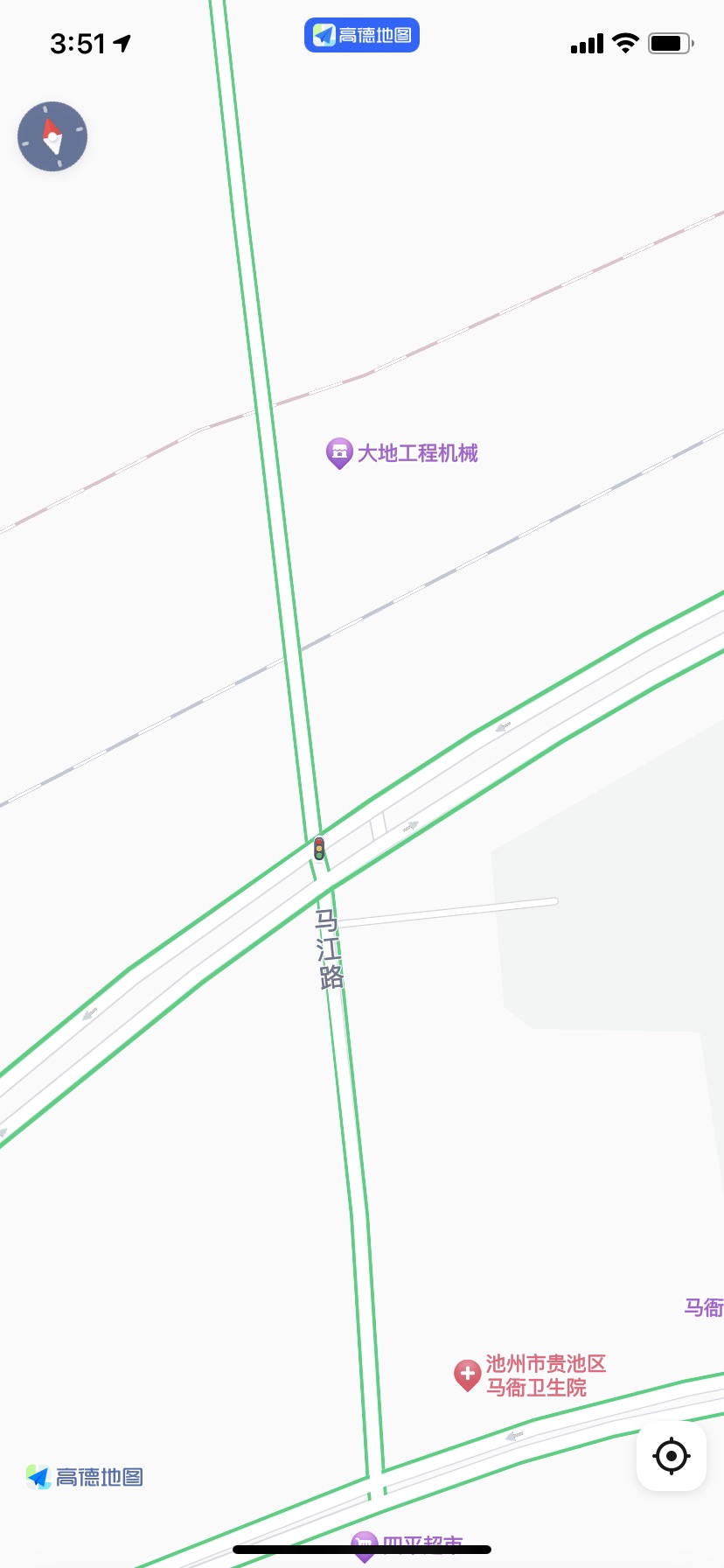724x1568 pixels.
Task: Open the 四平超市 shop marker
Action: pos(365,1545)
